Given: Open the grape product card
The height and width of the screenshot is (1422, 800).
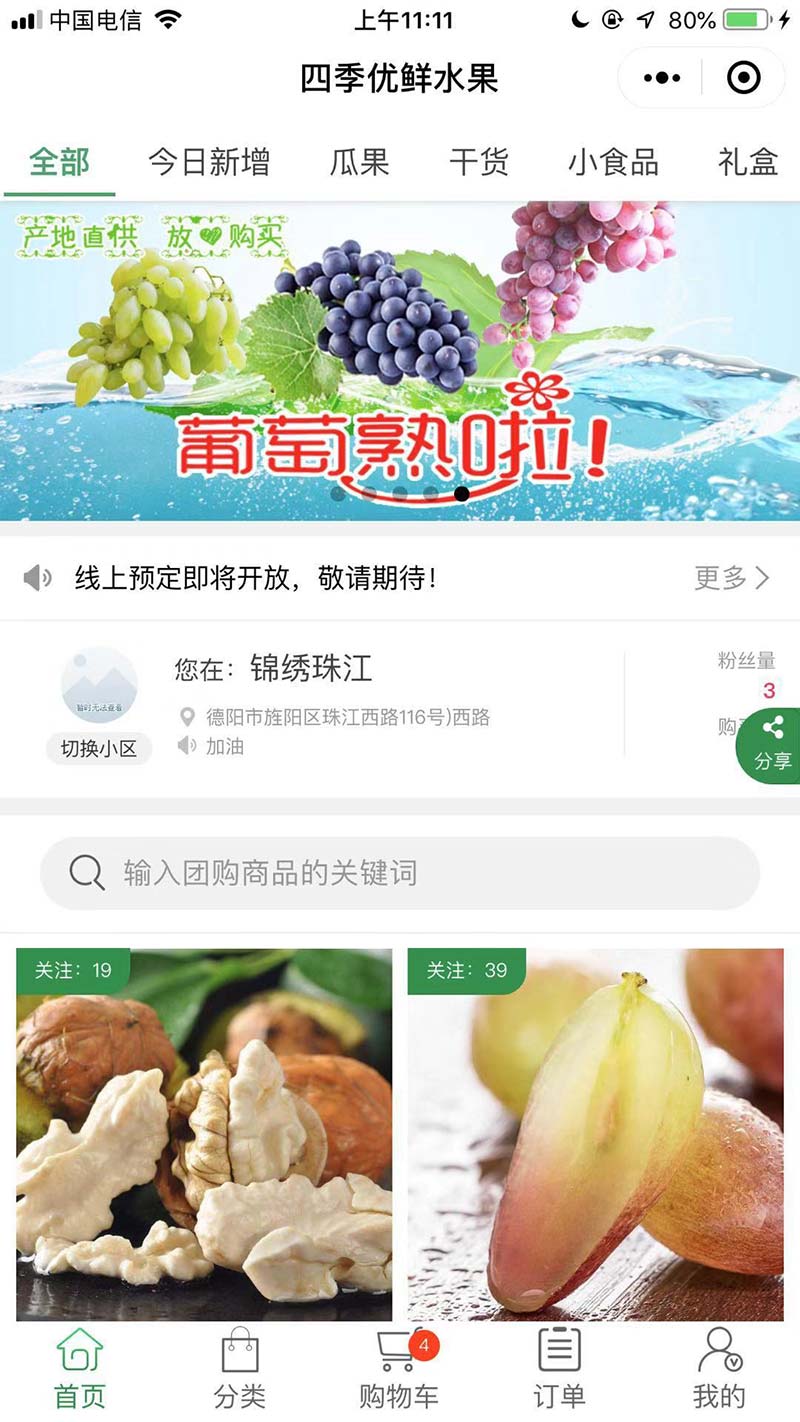Looking at the screenshot, I should point(595,1134).
